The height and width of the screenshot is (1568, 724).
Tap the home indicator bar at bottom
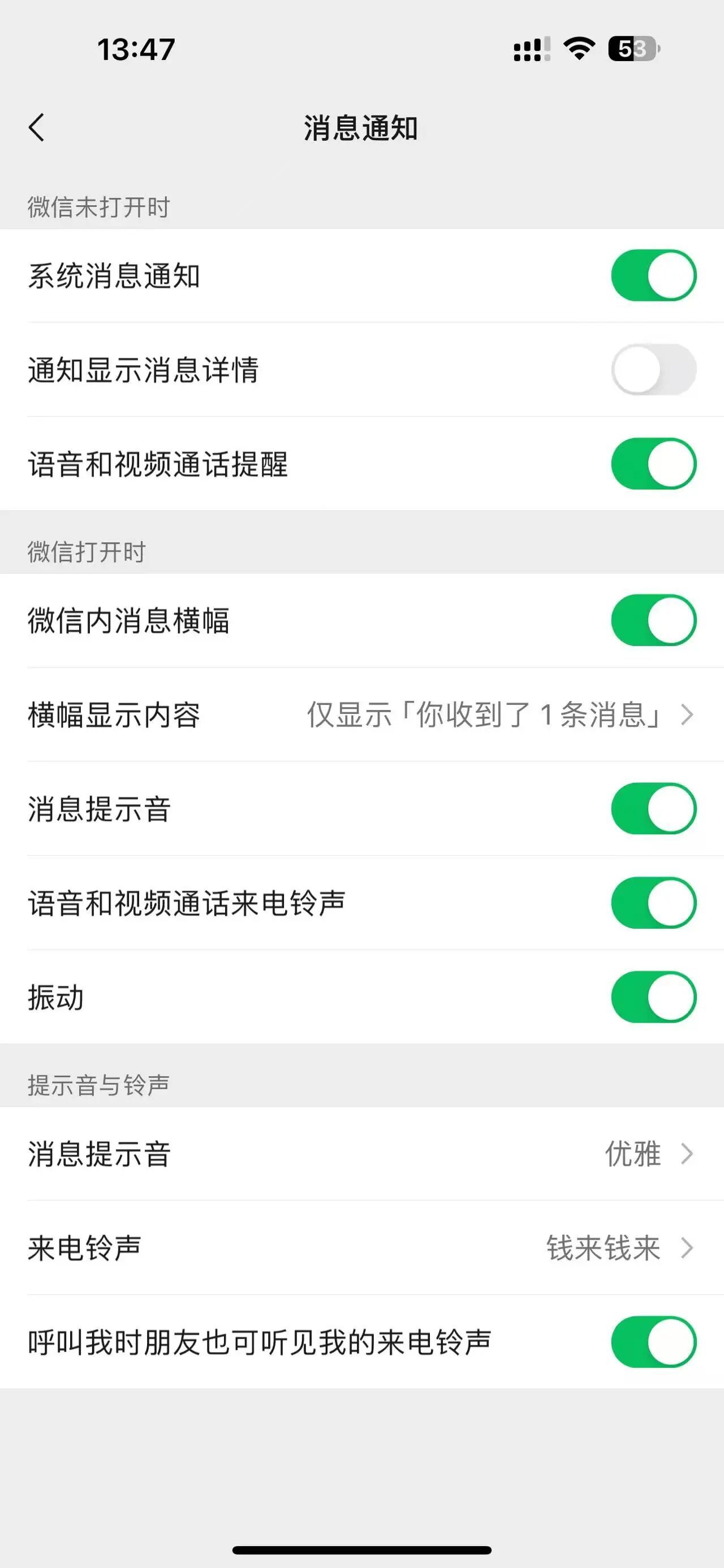pyautogui.click(x=361, y=1549)
